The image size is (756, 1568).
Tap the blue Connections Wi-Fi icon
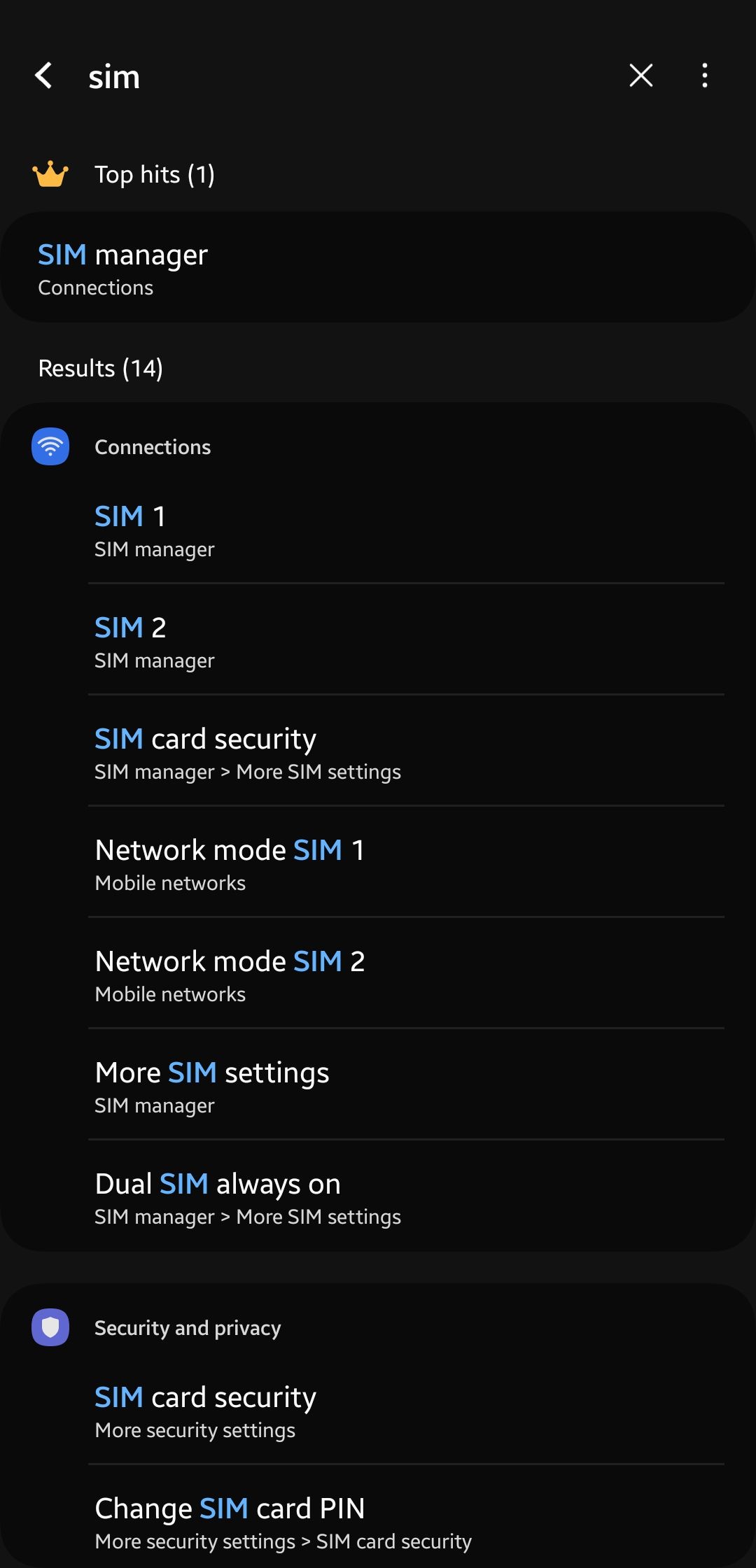click(50, 446)
